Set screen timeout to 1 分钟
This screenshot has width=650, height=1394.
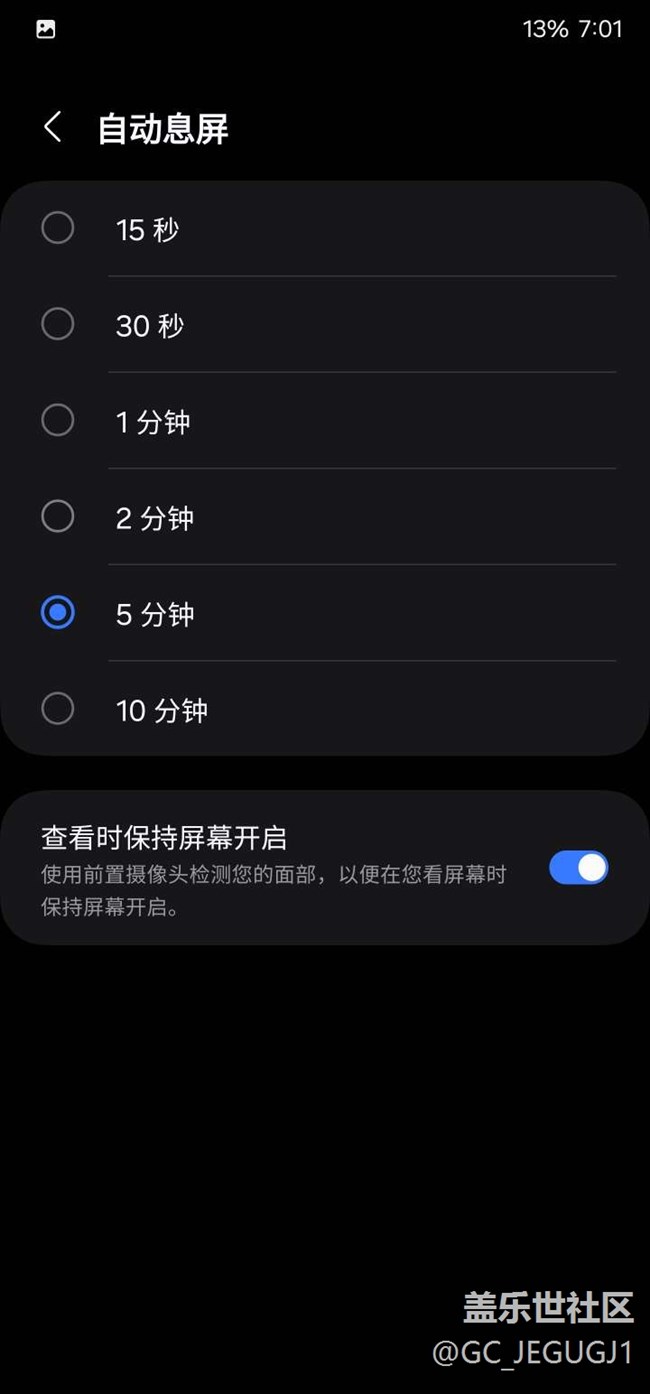58,420
